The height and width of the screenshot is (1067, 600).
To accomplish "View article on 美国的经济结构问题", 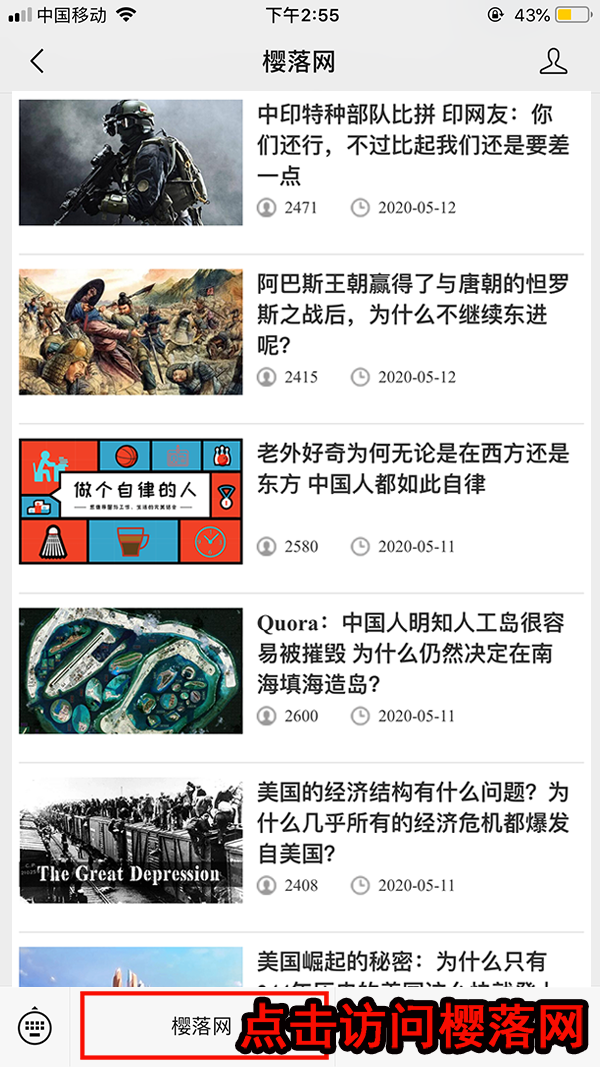I will [412, 824].
